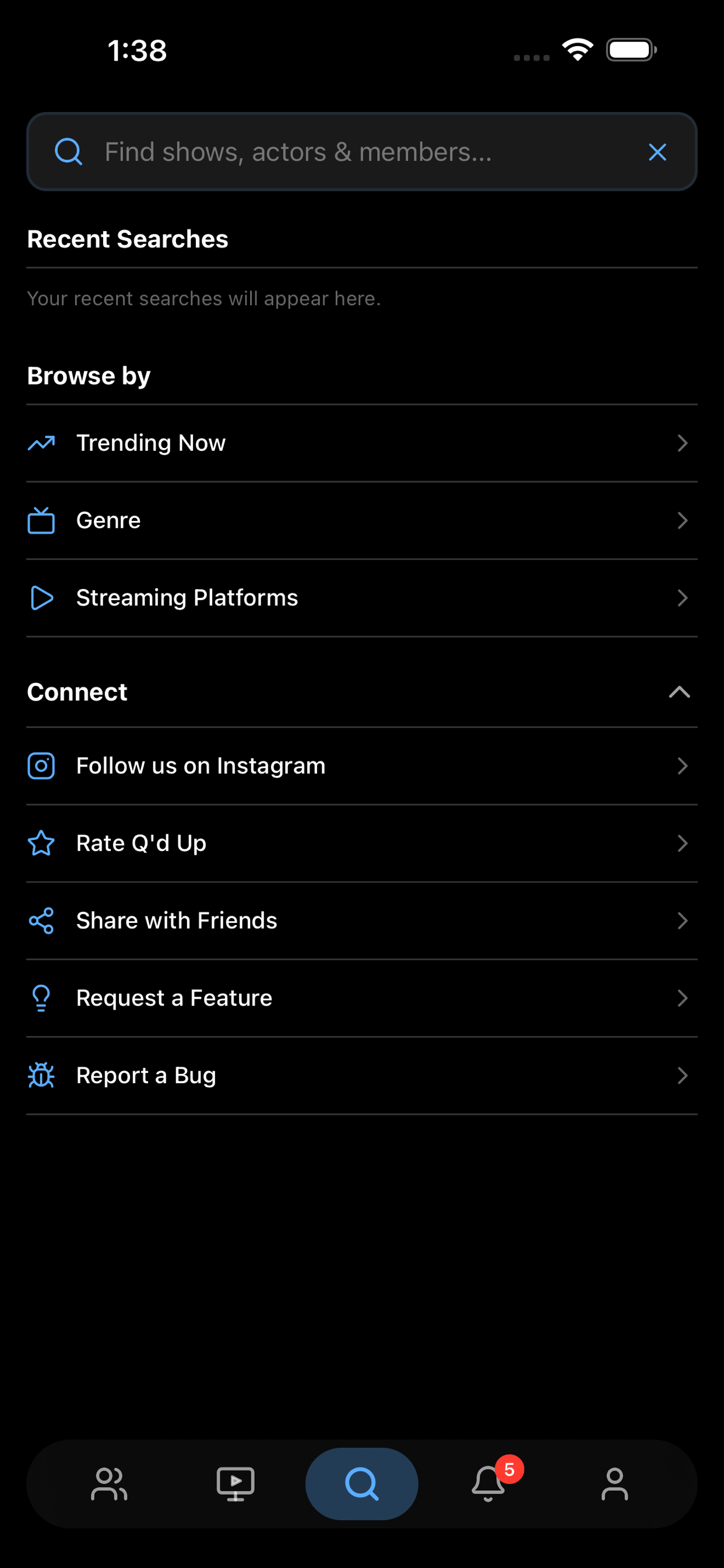Collapse the Connect section
This screenshot has height=1568, width=724.
(x=679, y=692)
